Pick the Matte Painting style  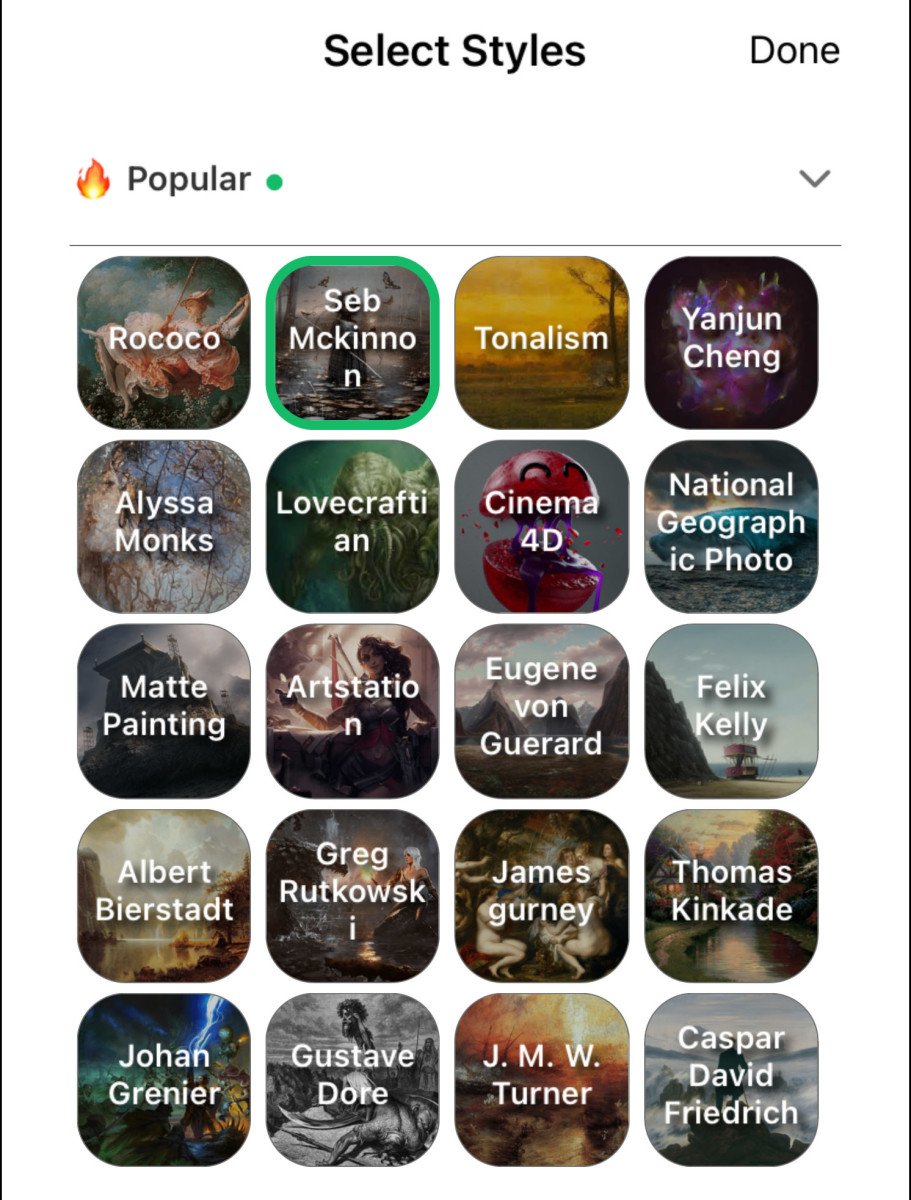pos(163,710)
